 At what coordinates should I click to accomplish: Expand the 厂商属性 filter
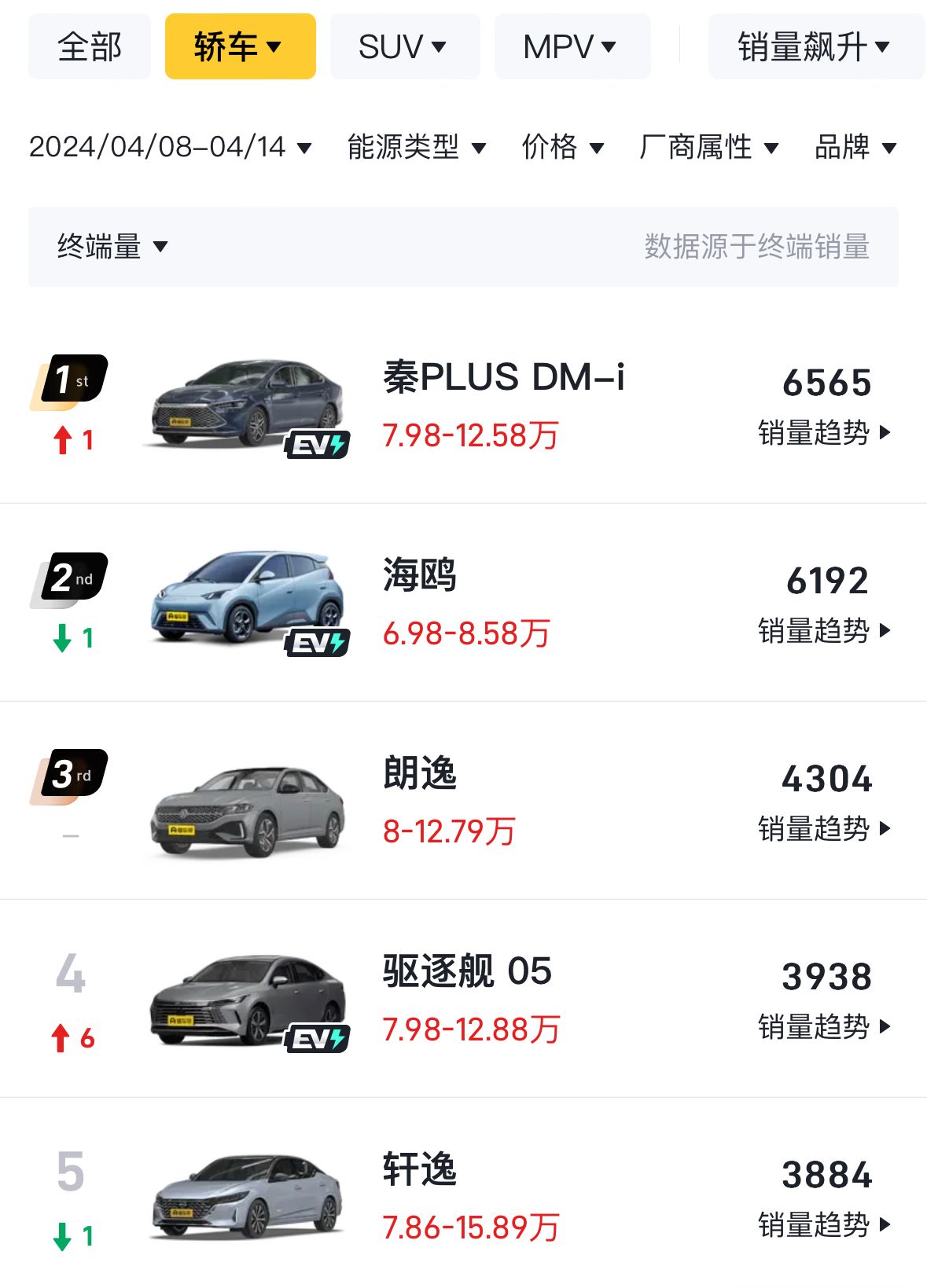[x=708, y=147]
